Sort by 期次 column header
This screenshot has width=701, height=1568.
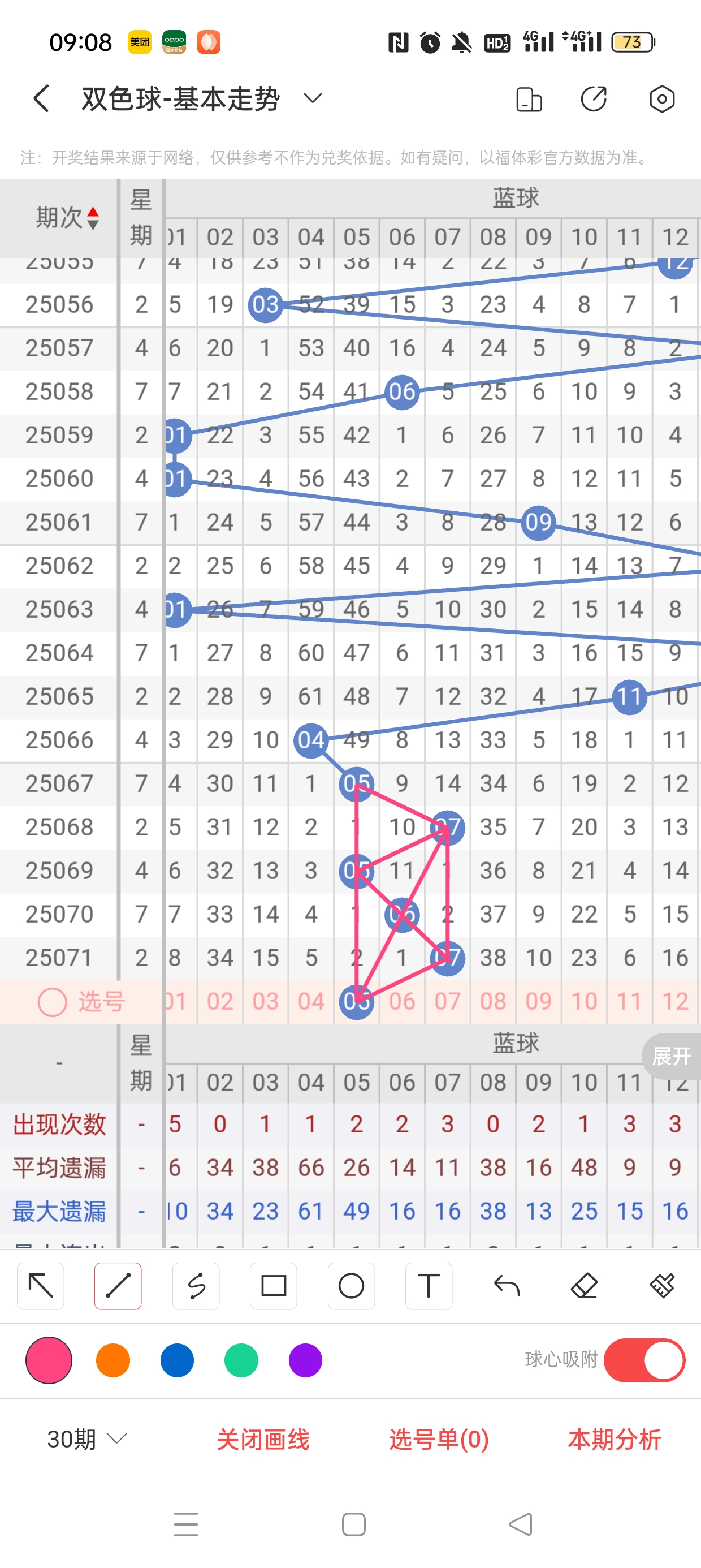pyautogui.click(x=67, y=217)
